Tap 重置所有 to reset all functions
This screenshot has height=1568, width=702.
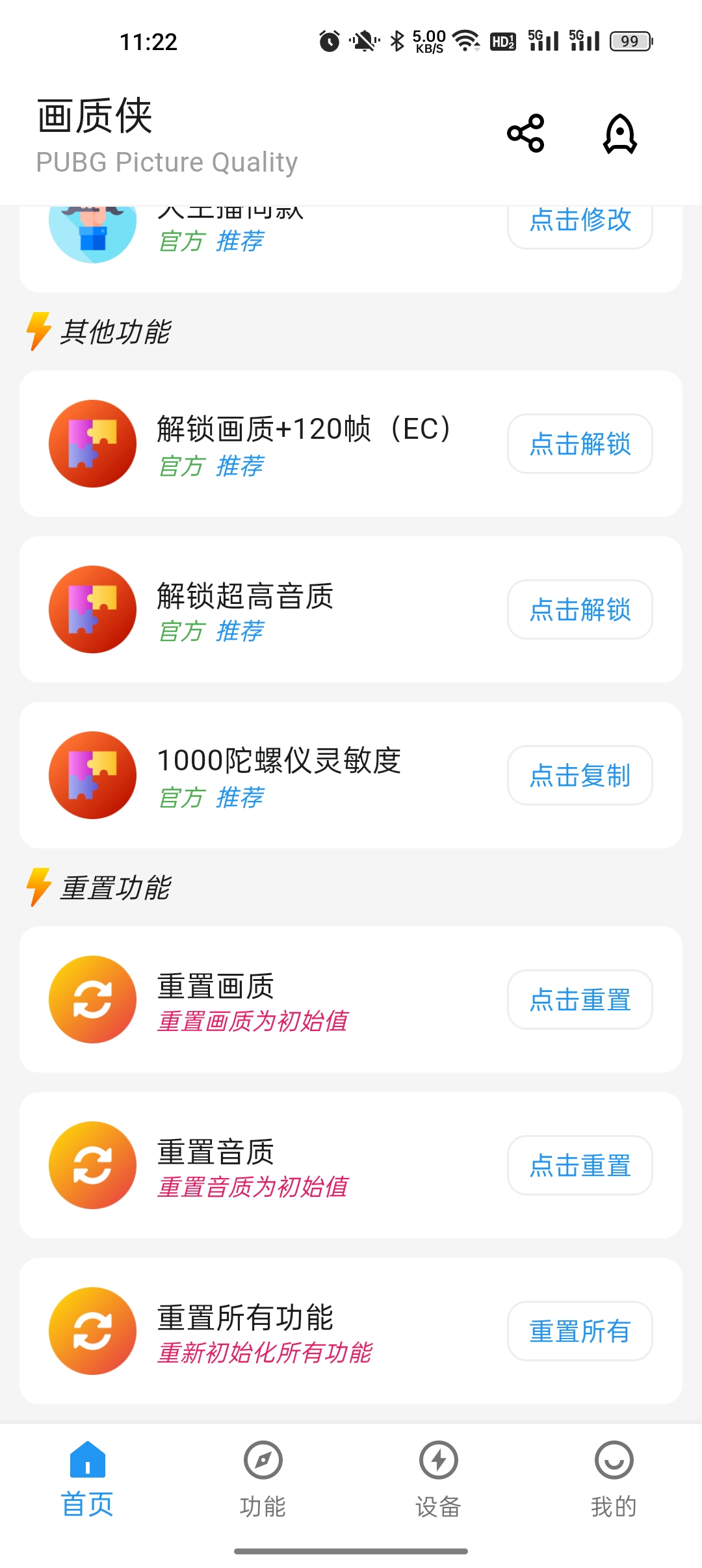[579, 1331]
